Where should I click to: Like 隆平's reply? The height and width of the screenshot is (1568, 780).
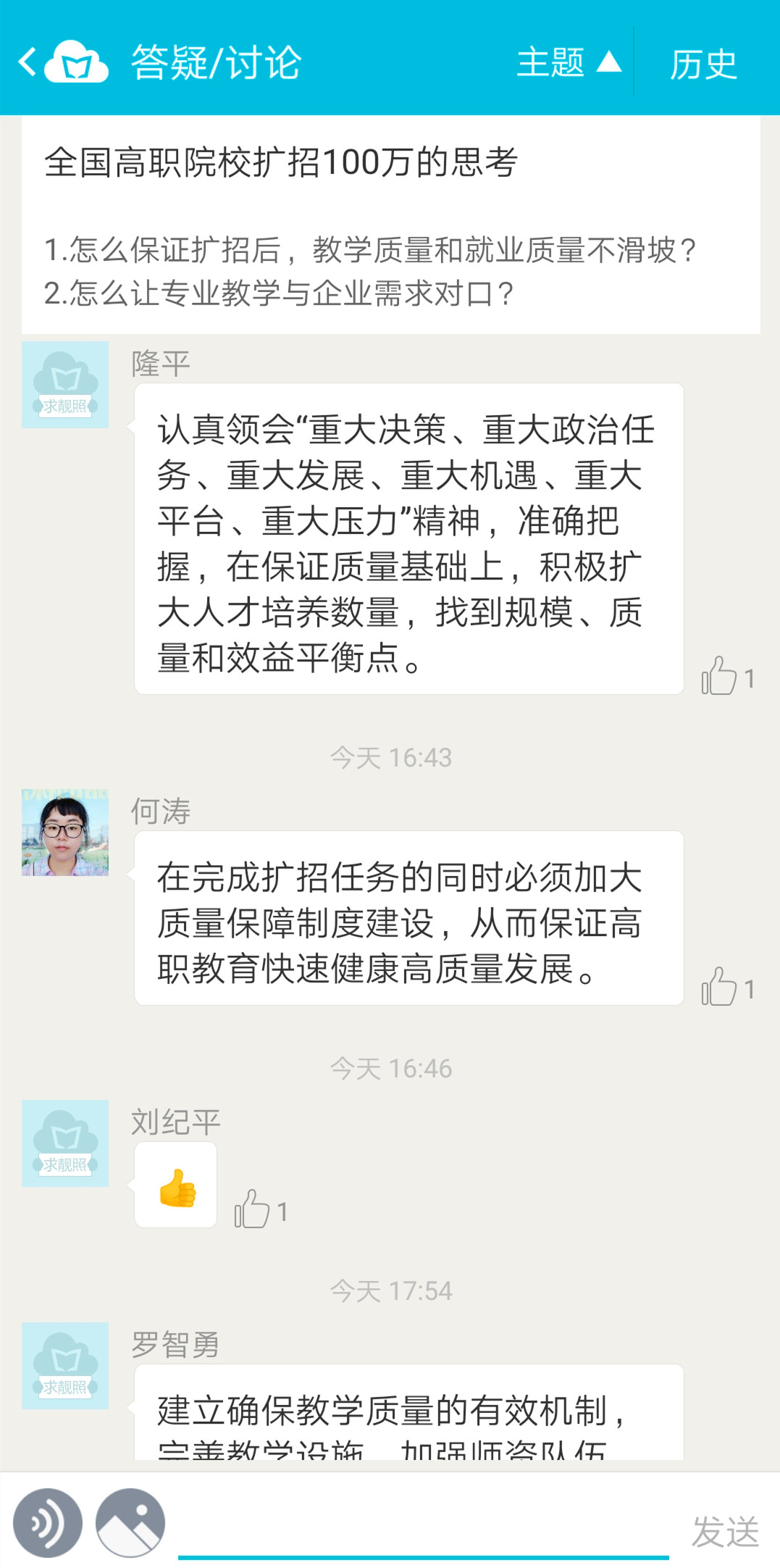point(718,677)
